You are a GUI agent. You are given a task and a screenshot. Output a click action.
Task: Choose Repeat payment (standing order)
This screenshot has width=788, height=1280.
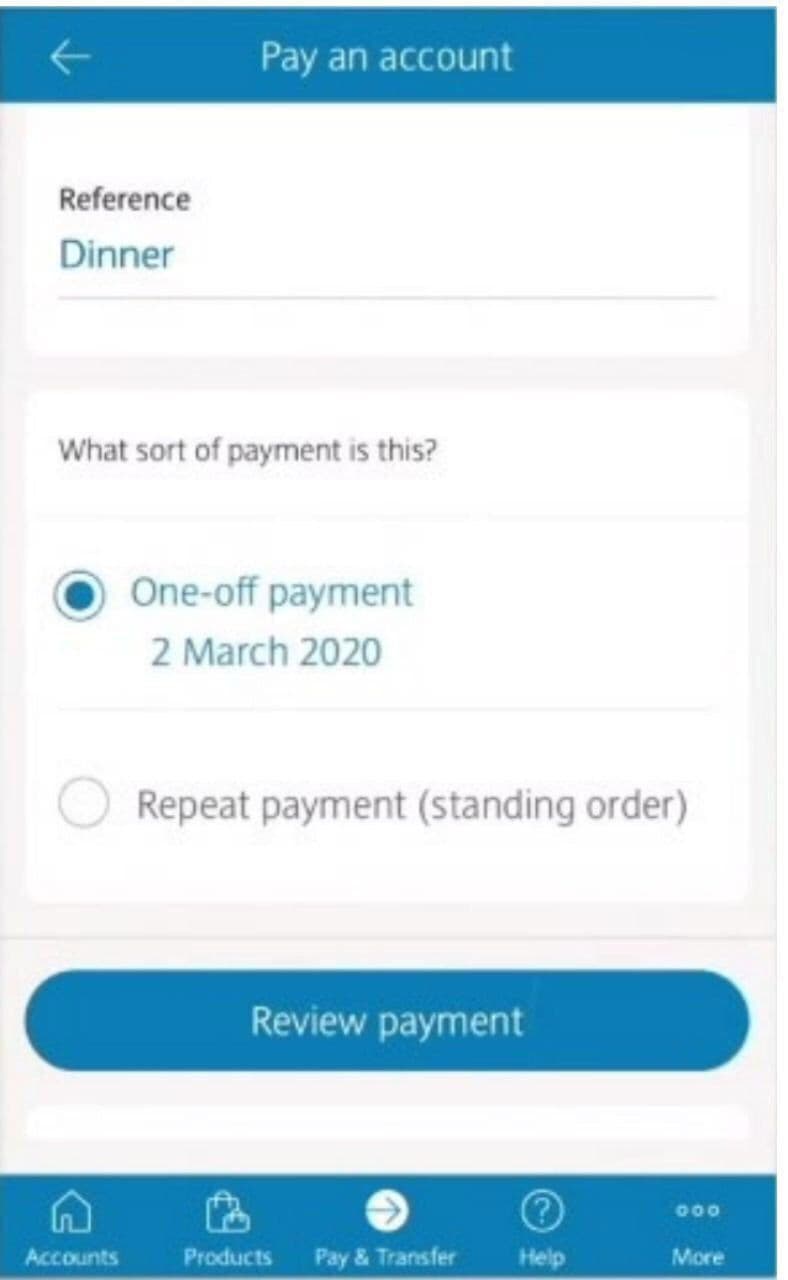coord(83,805)
